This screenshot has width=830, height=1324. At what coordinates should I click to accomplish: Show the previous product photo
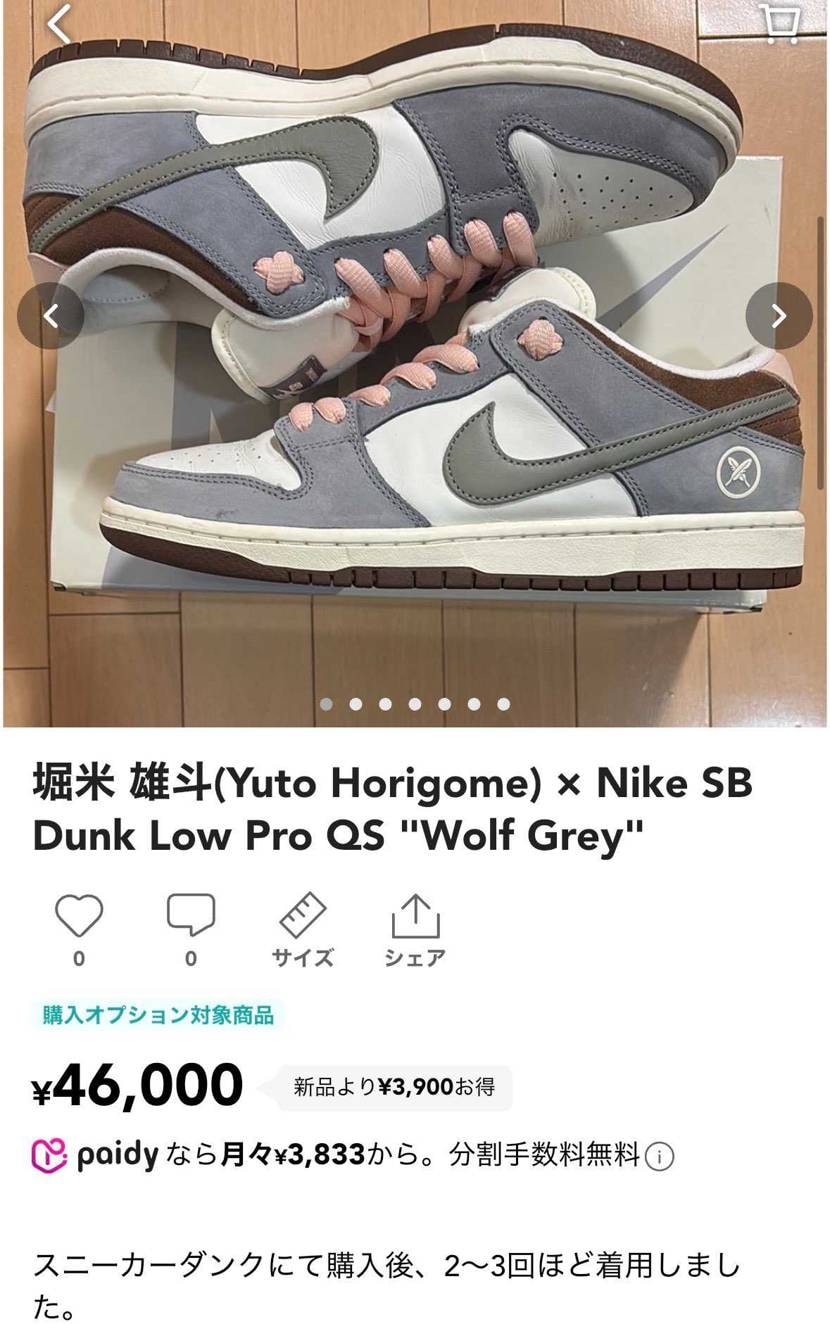[x=51, y=315]
